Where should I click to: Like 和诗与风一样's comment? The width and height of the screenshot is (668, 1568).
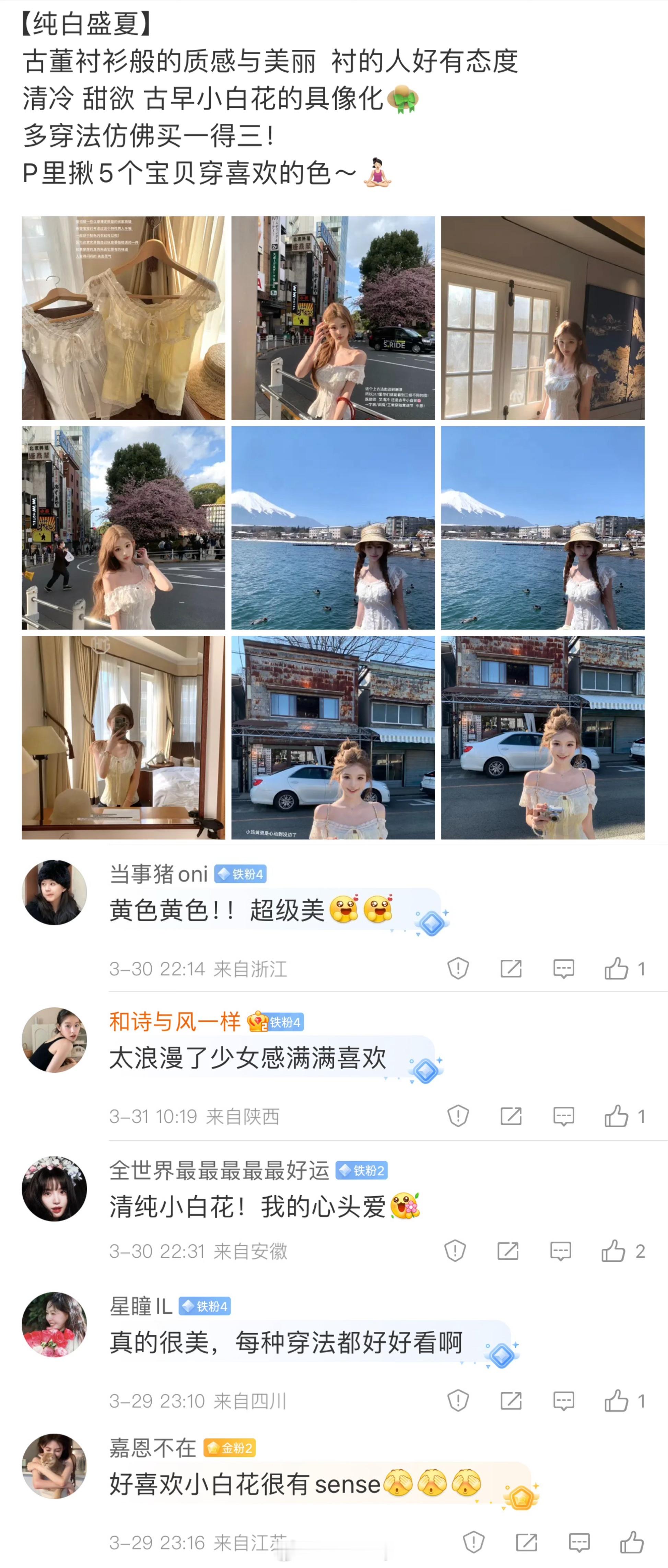[616, 1116]
